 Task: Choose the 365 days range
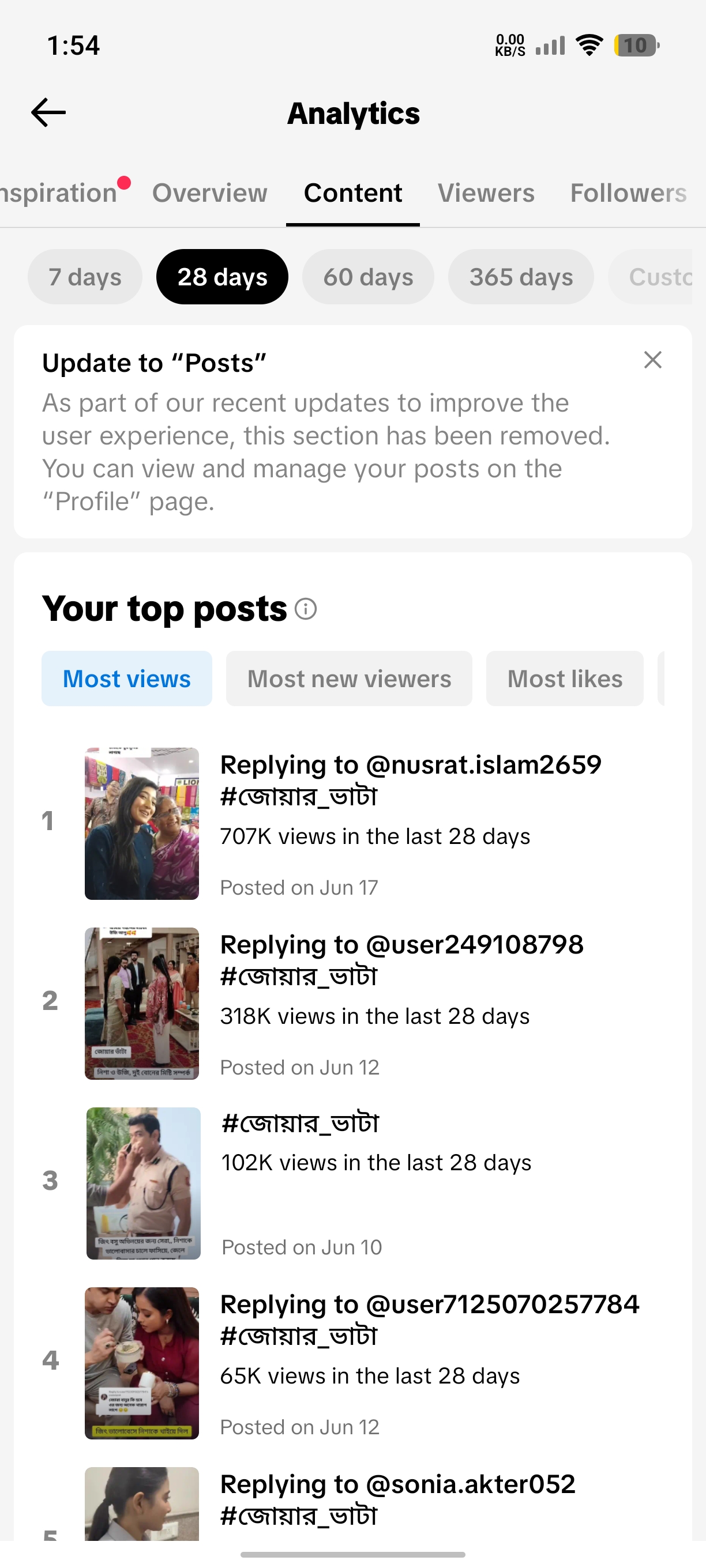coord(521,277)
